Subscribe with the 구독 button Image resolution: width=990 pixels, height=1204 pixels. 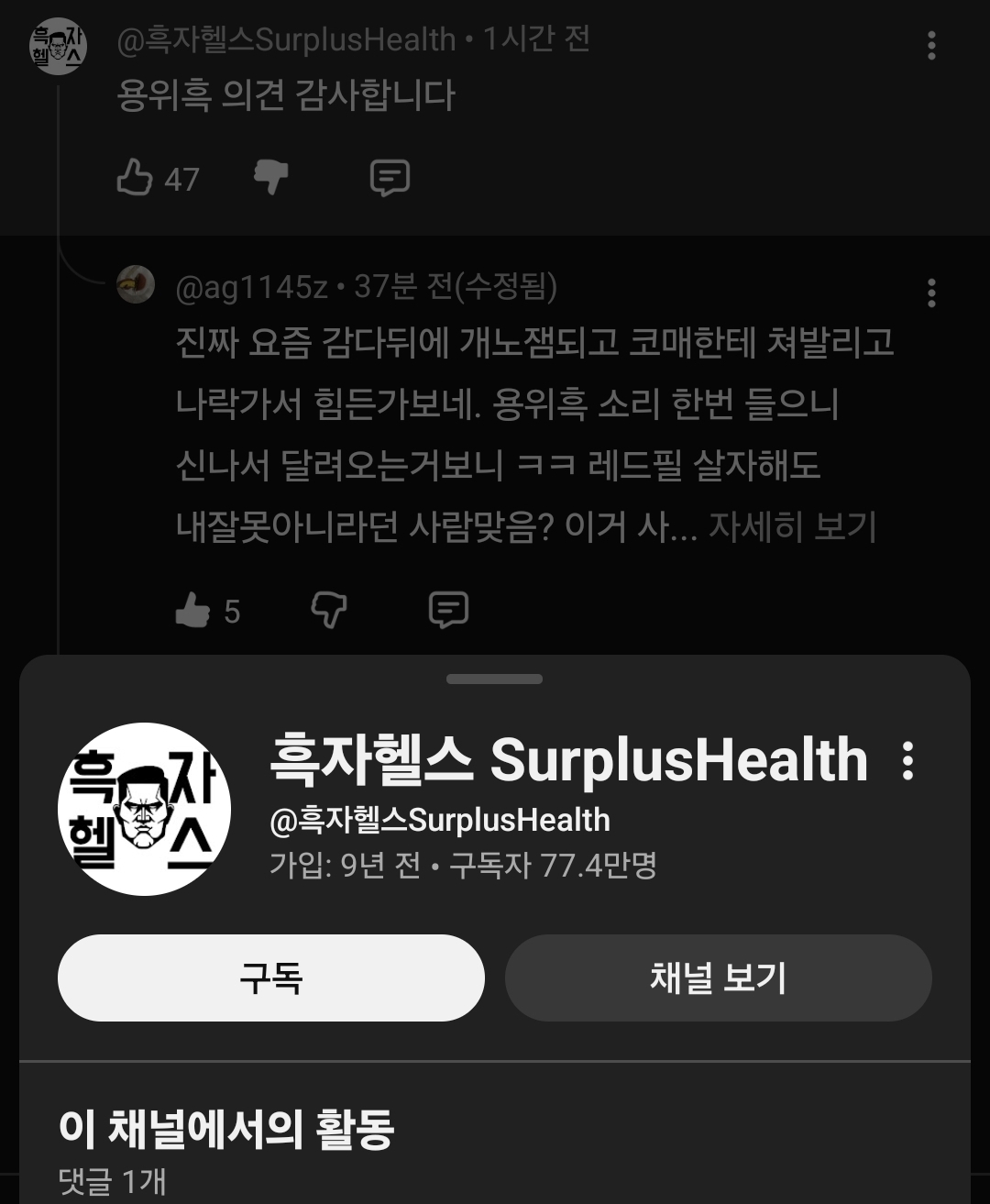tap(270, 978)
